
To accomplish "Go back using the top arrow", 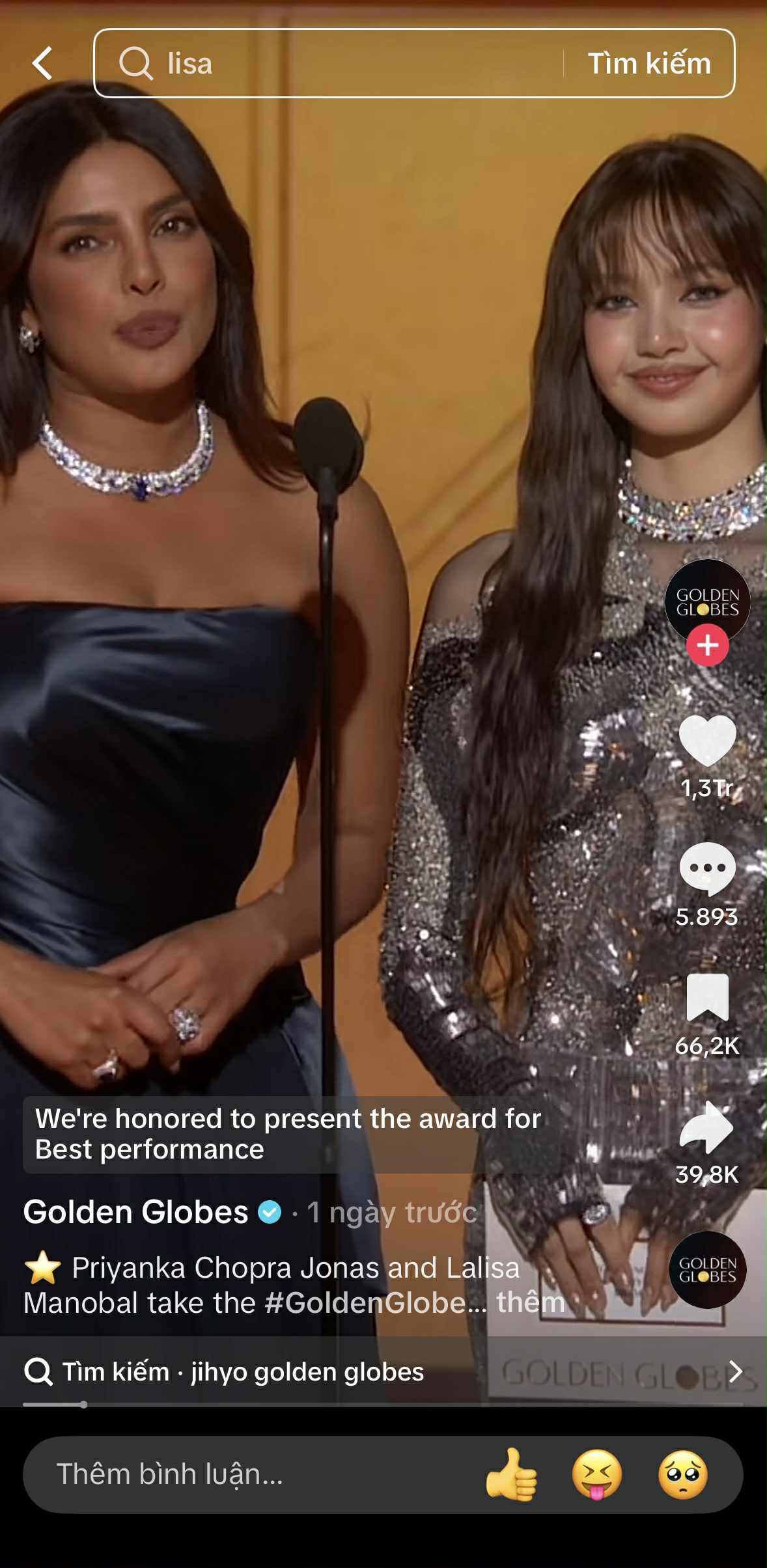I will (x=43, y=64).
